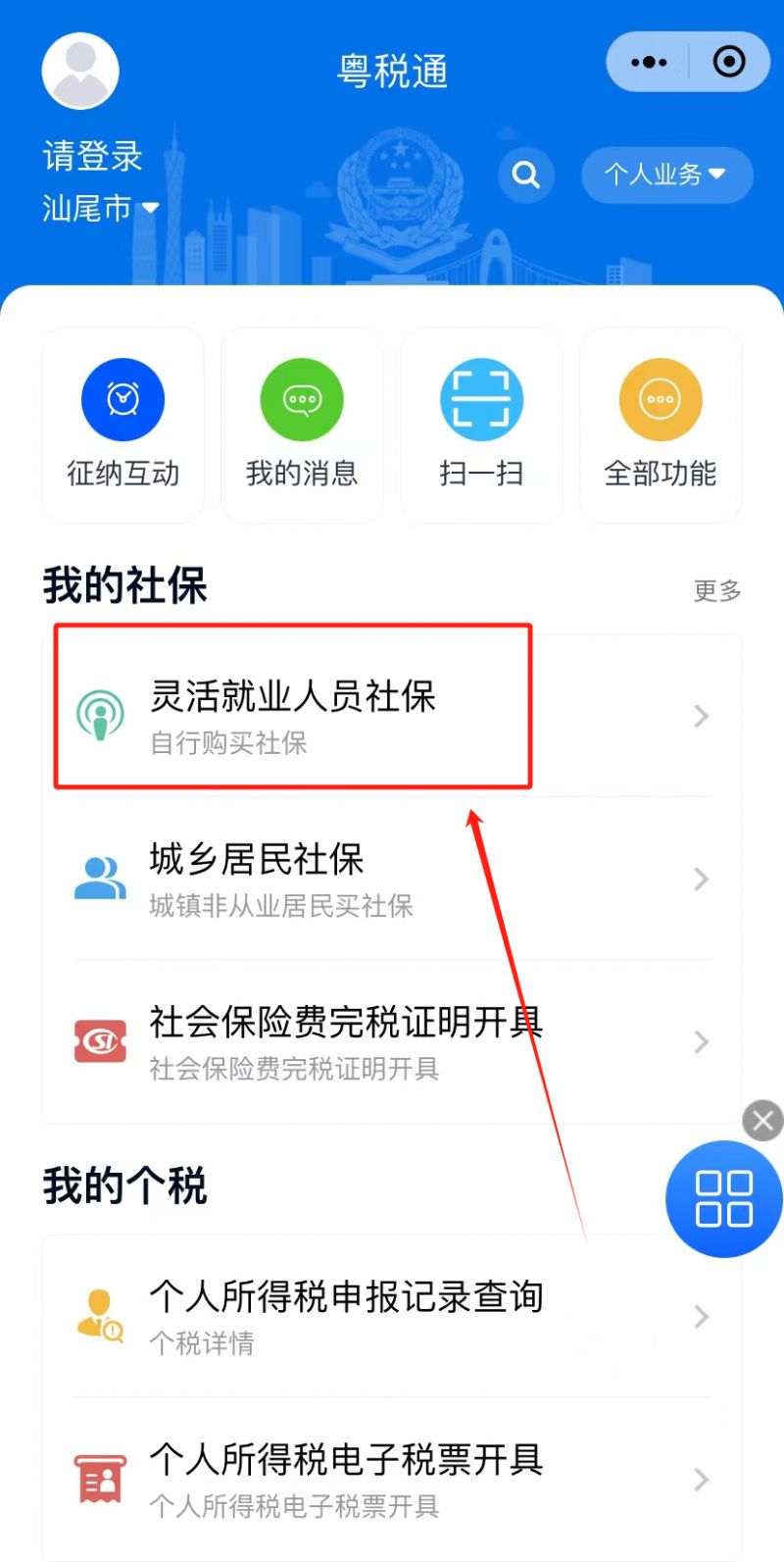784x1562 pixels.
Task: Click the 请登录 login link
Action: [91, 157]
